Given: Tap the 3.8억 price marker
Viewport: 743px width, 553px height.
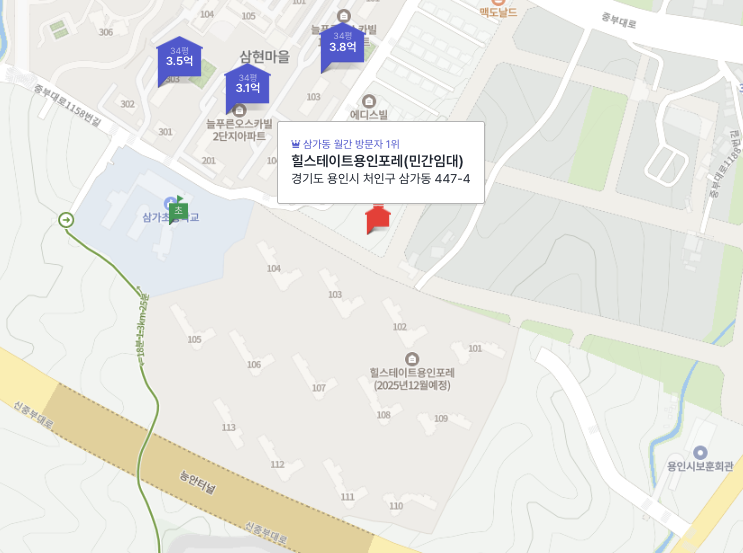Looking at the screenshot, I should [342, 44].
